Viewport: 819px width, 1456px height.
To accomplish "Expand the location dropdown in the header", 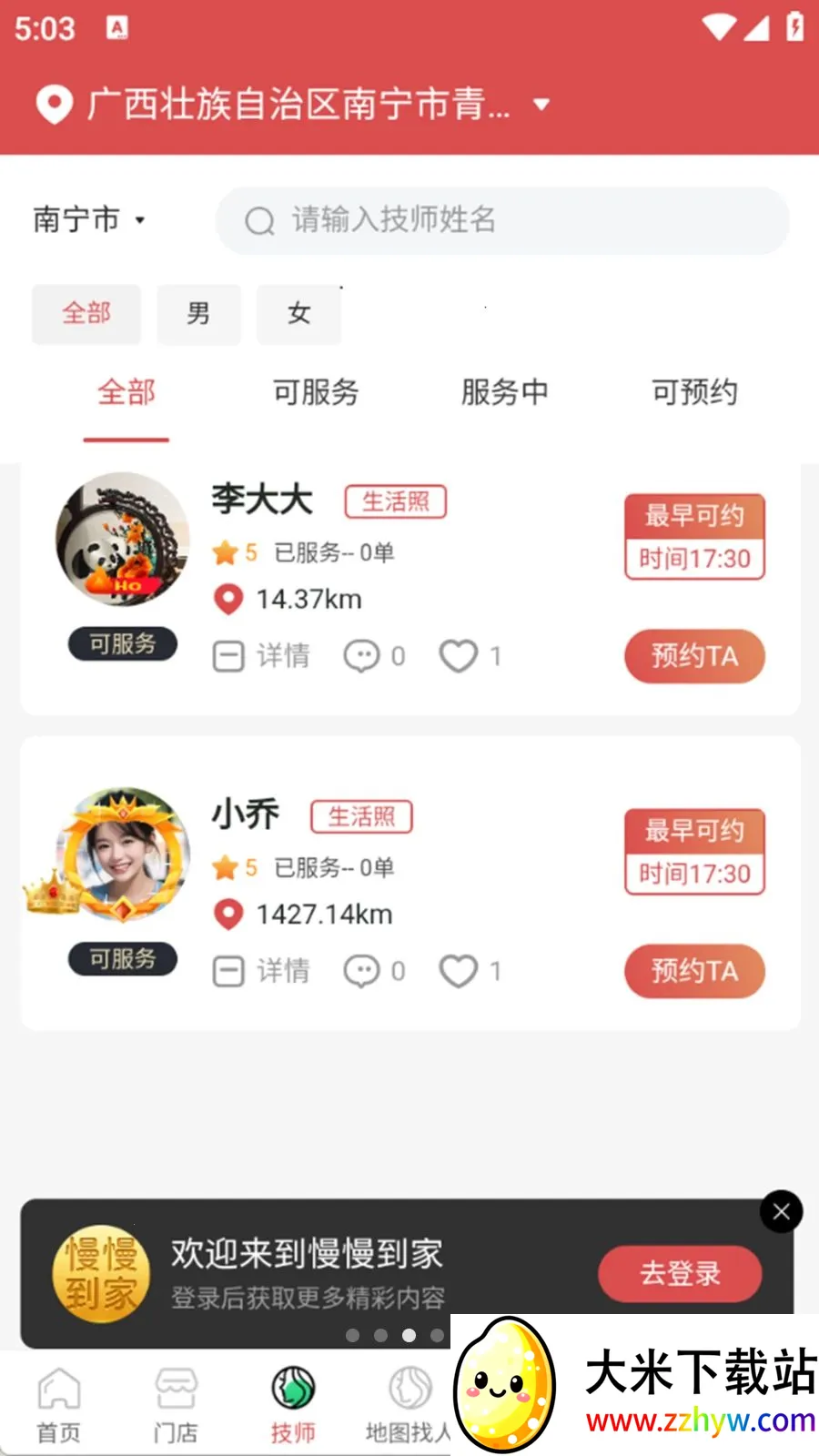I will click(541, 105).
